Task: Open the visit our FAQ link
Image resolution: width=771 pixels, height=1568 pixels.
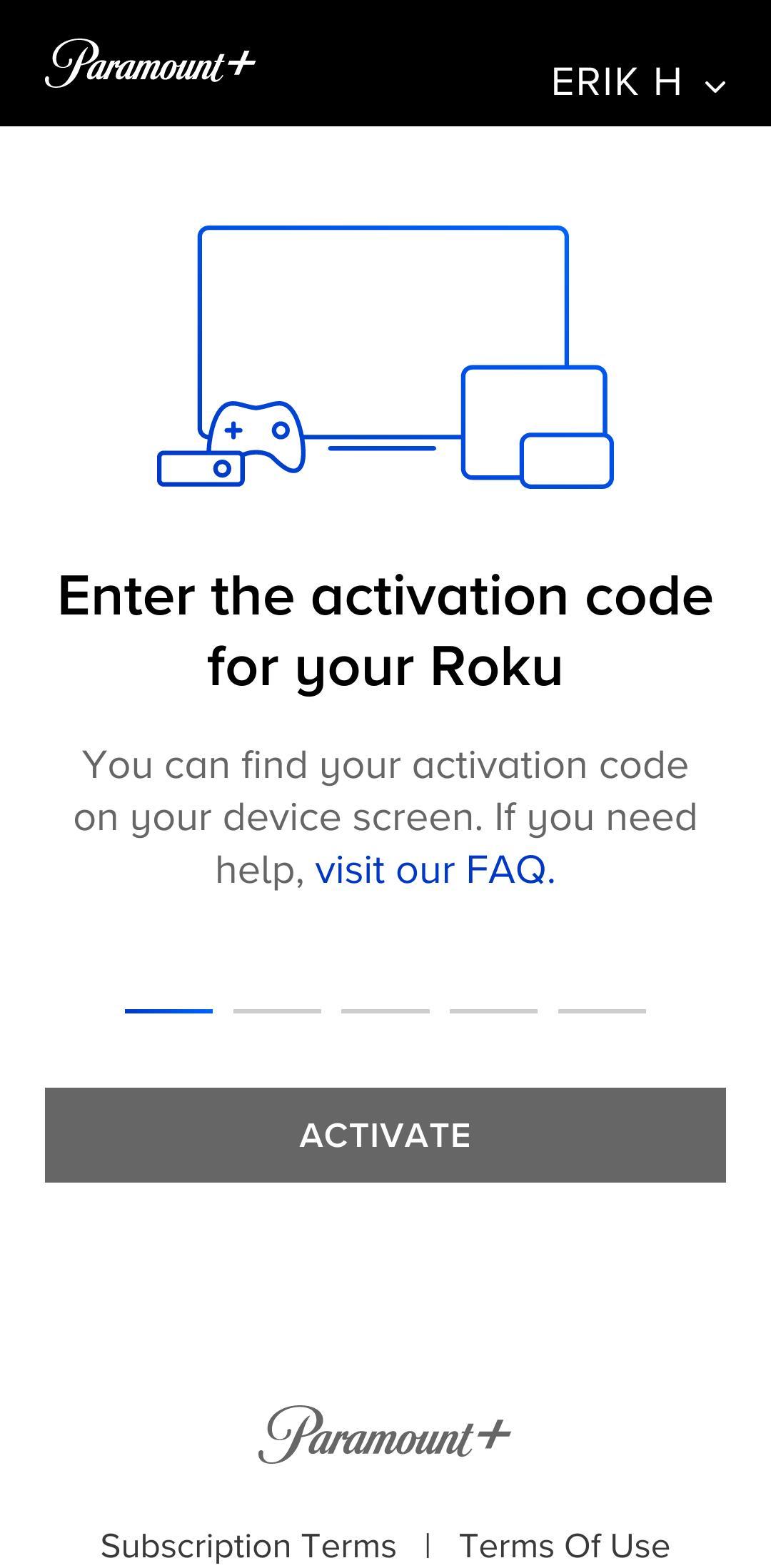Action: pyautogui.click(x=435, y=870)
